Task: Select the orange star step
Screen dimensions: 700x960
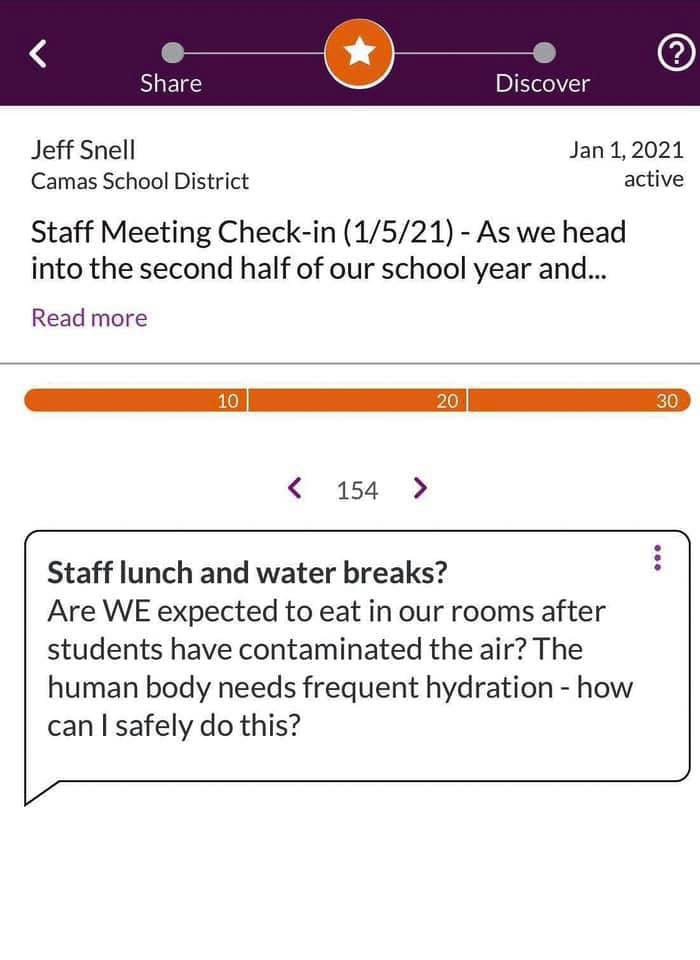Action: (359, 52)
